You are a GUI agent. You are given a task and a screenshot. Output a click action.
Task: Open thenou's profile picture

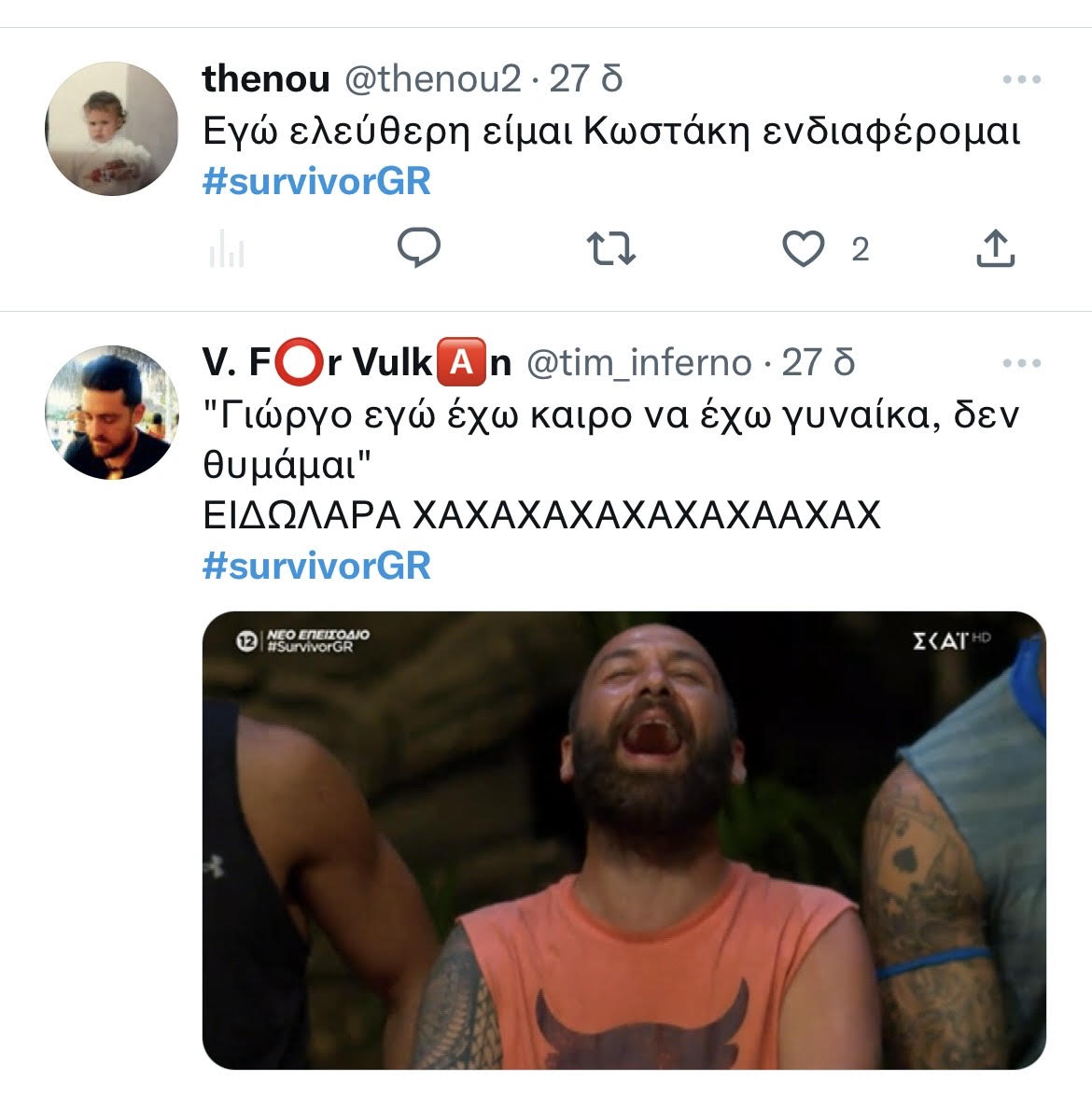click(x=112, y=129)
